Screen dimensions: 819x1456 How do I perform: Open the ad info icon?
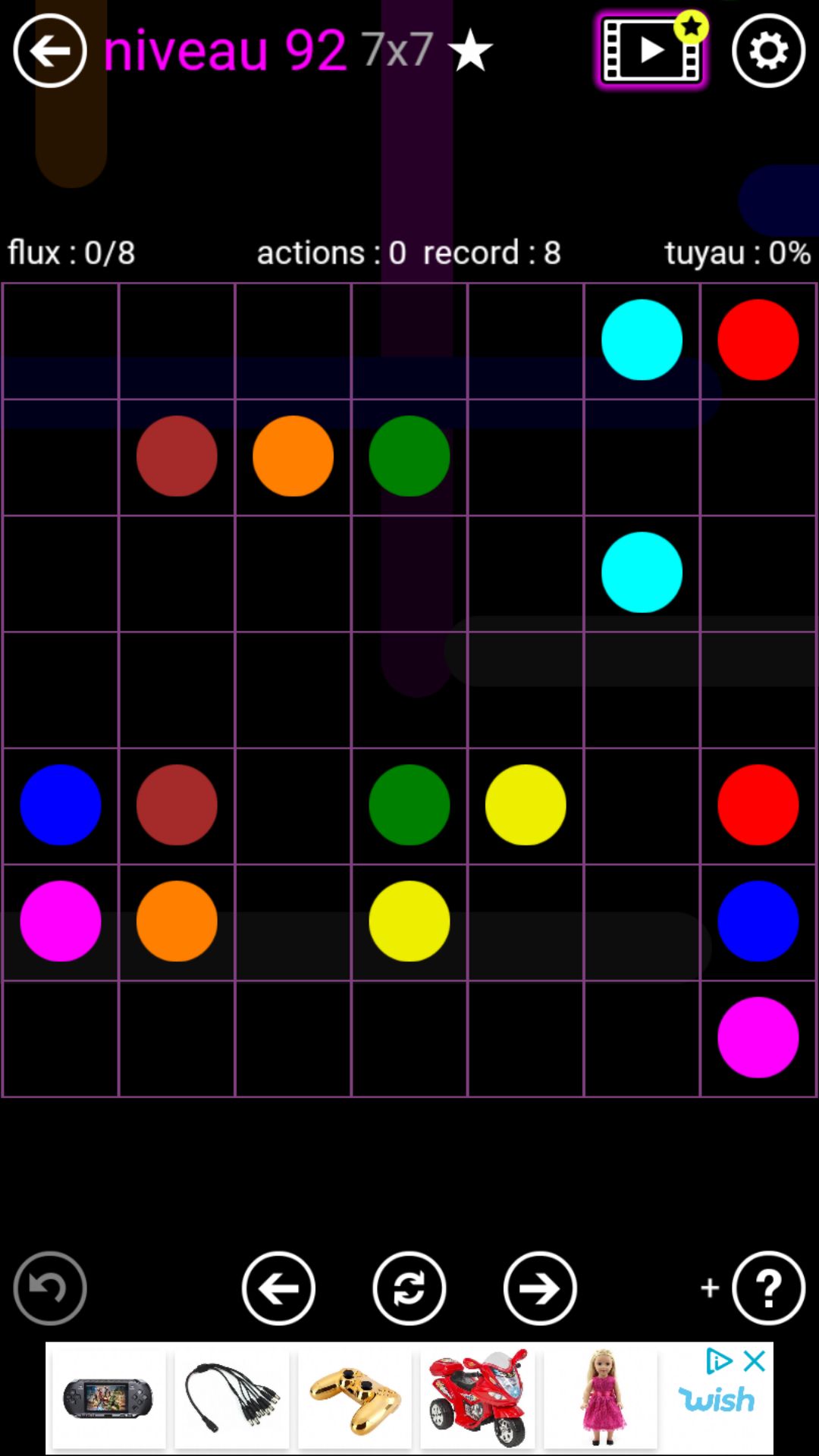pyautogui.click(x=718, y=1361)
